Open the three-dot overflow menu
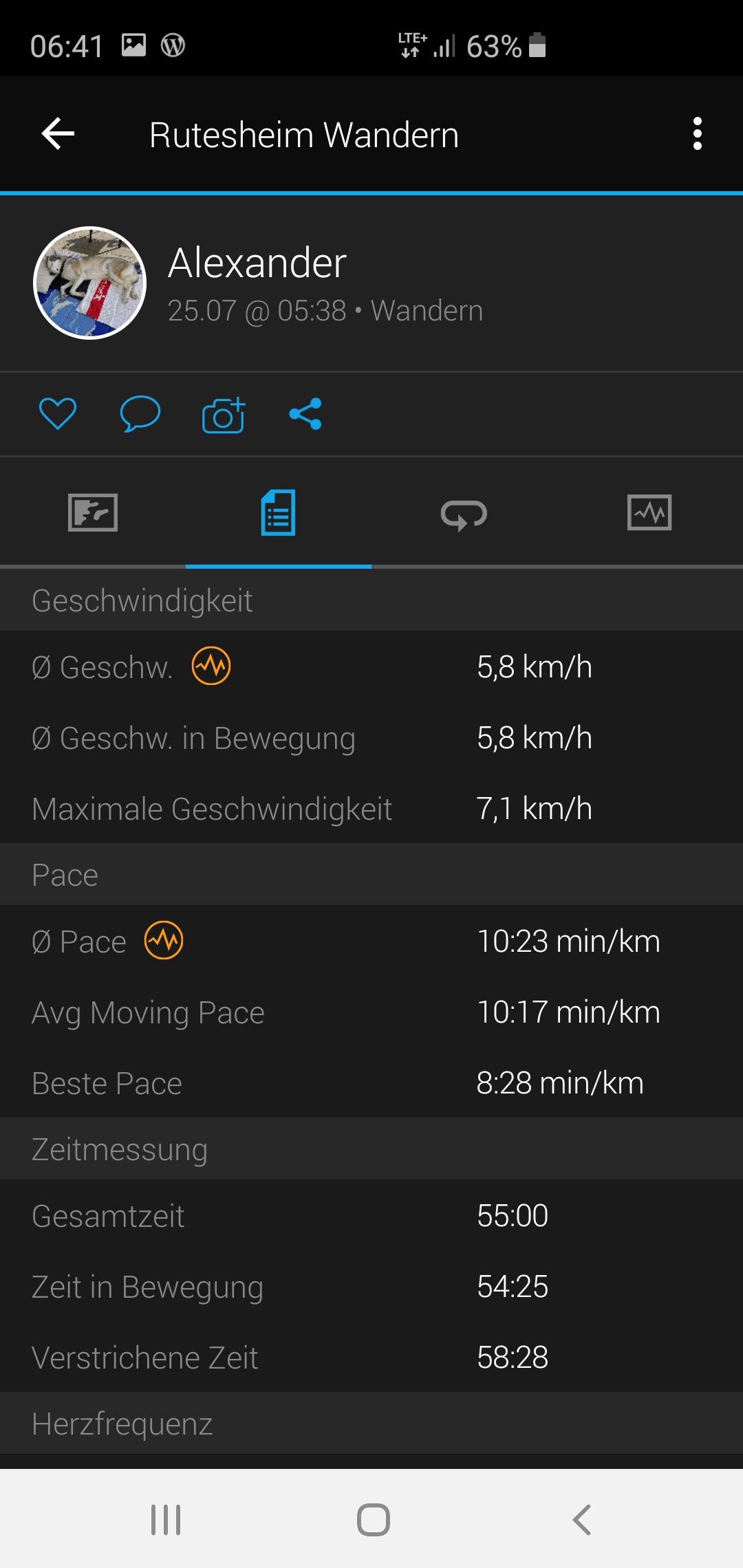The width and height of the screenshot is (743, 1568). click(x=698, y=133)
